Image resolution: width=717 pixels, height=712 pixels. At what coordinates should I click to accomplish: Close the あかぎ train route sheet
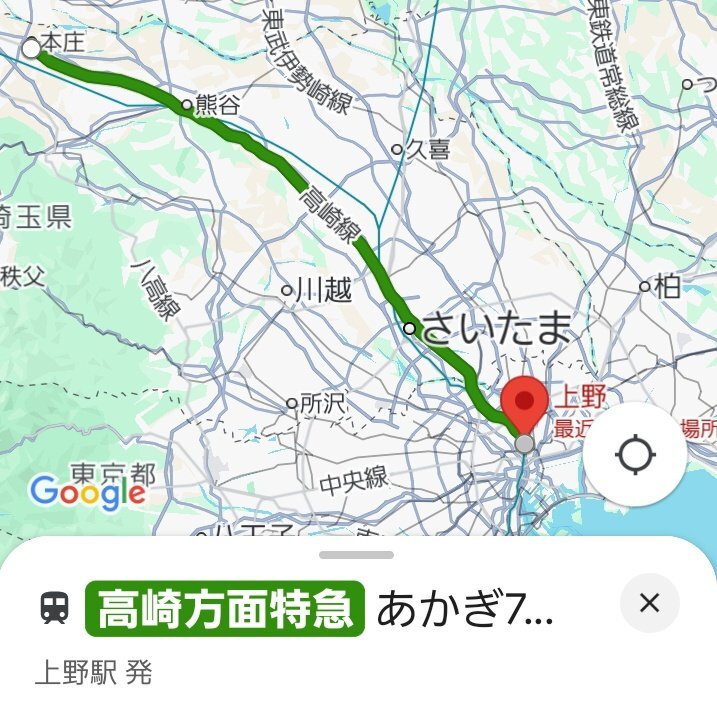pos(649,603)
